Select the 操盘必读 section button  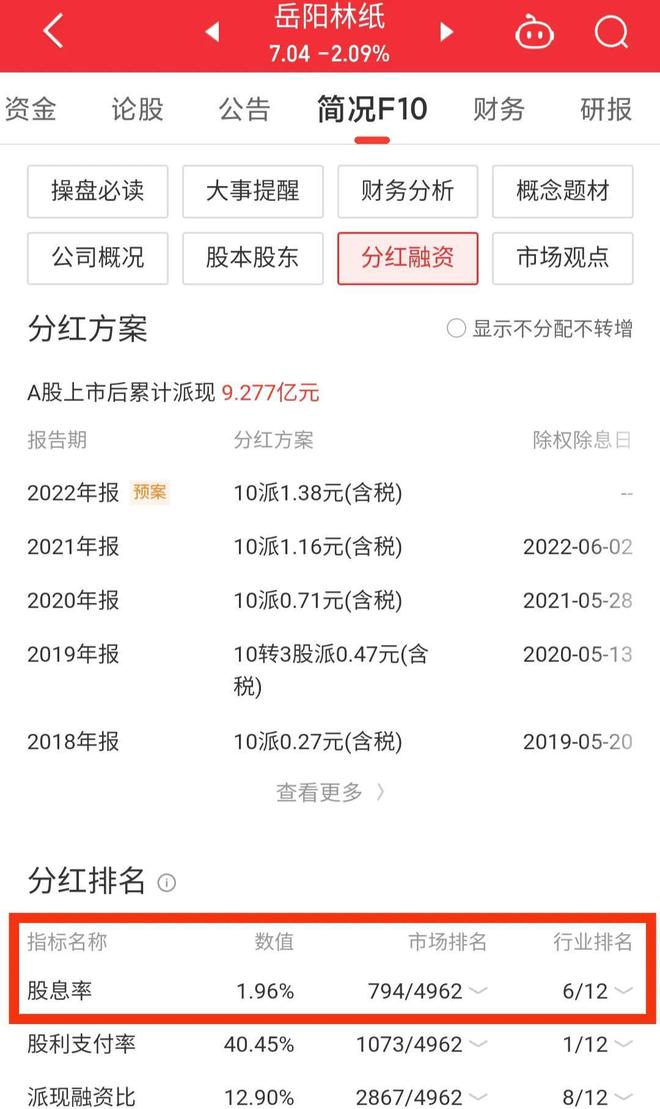[98, 192]
